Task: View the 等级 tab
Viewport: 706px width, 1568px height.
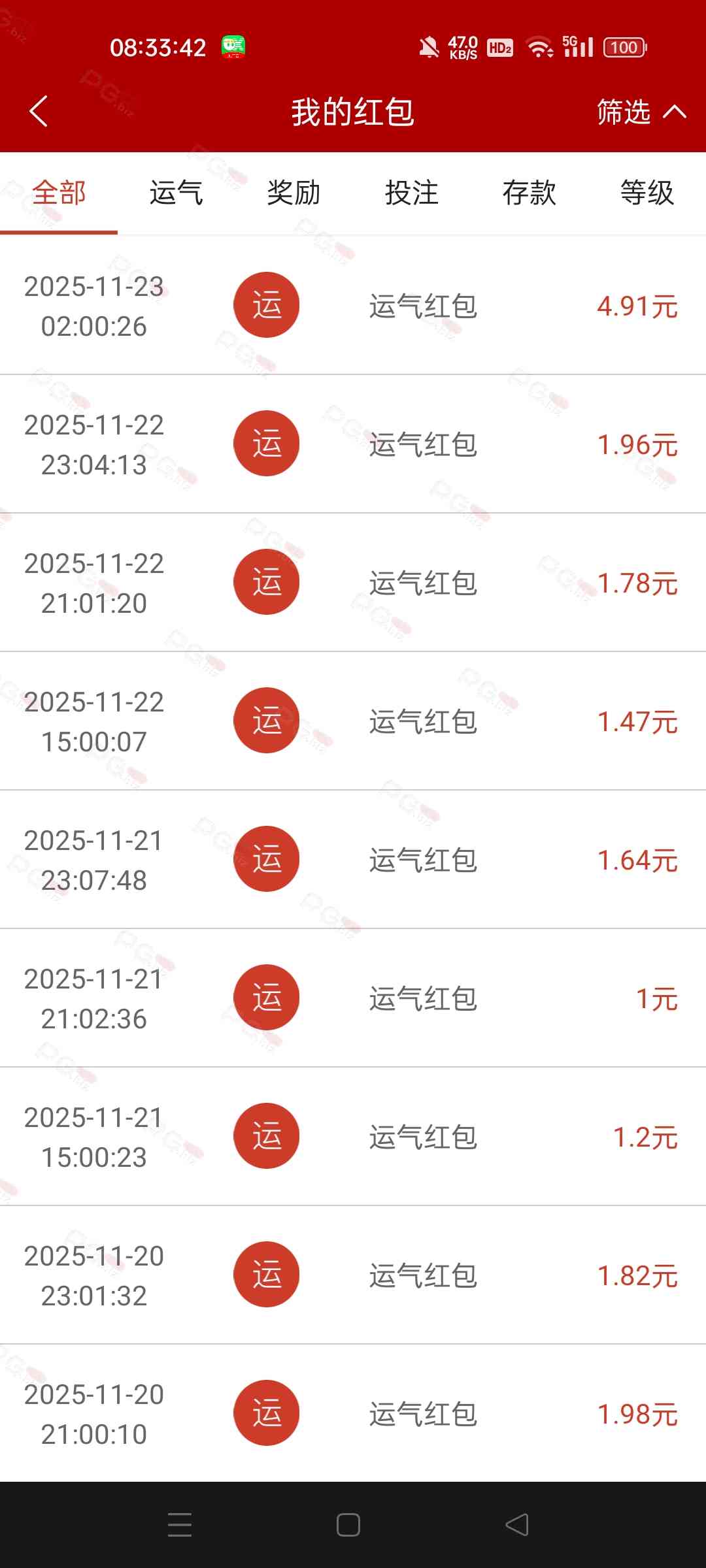Action: click(647, 193)
